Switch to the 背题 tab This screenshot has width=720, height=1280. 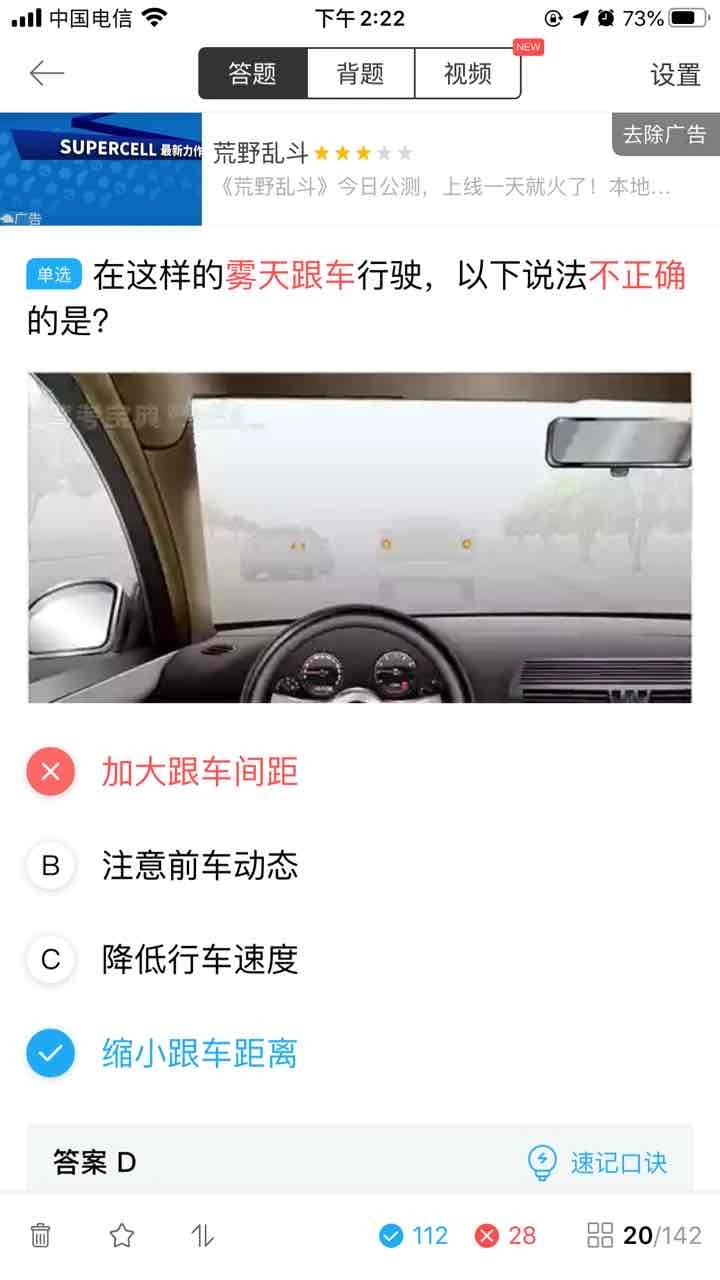click(360, 74)
